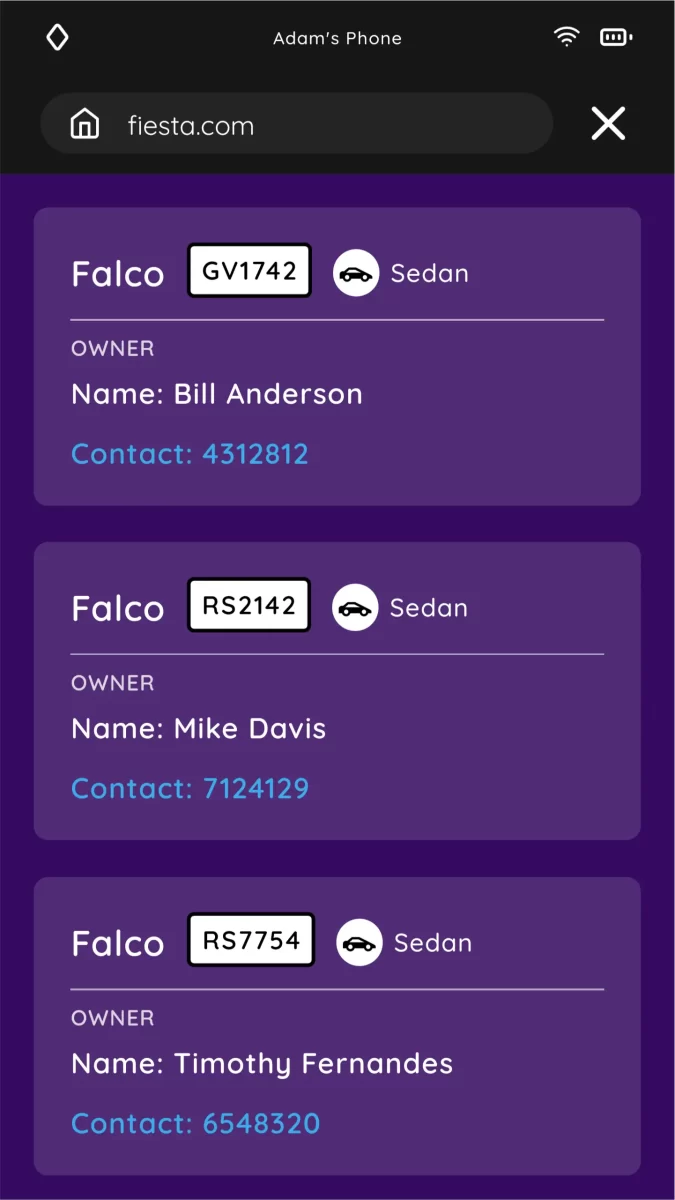Open the Falco GV1742 car card
This screenshot has height=1200, width=675.
[x=337, y=273]
